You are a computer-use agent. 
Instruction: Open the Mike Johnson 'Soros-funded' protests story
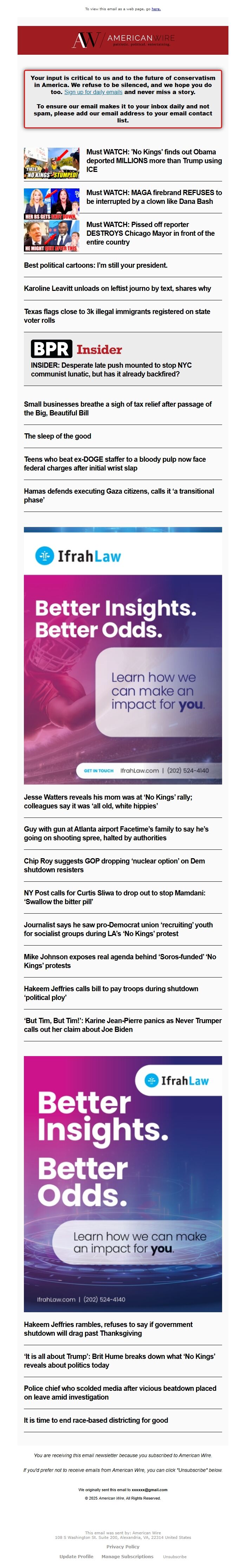pyautogui.click(x=119, y=961)
